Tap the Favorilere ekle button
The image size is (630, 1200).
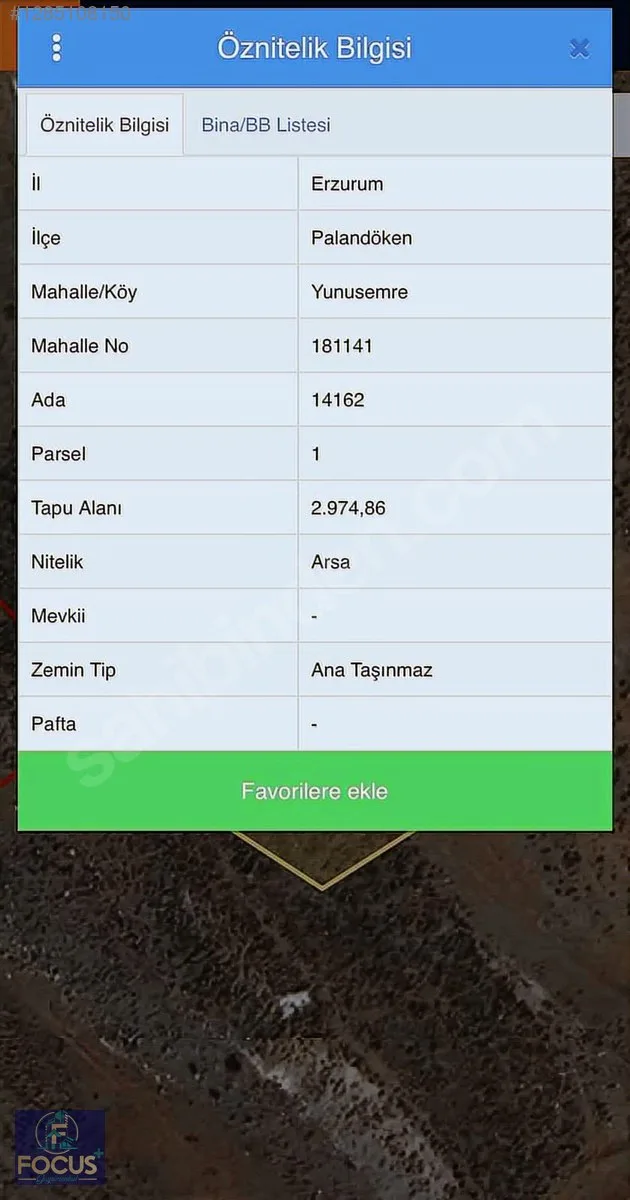314,791
